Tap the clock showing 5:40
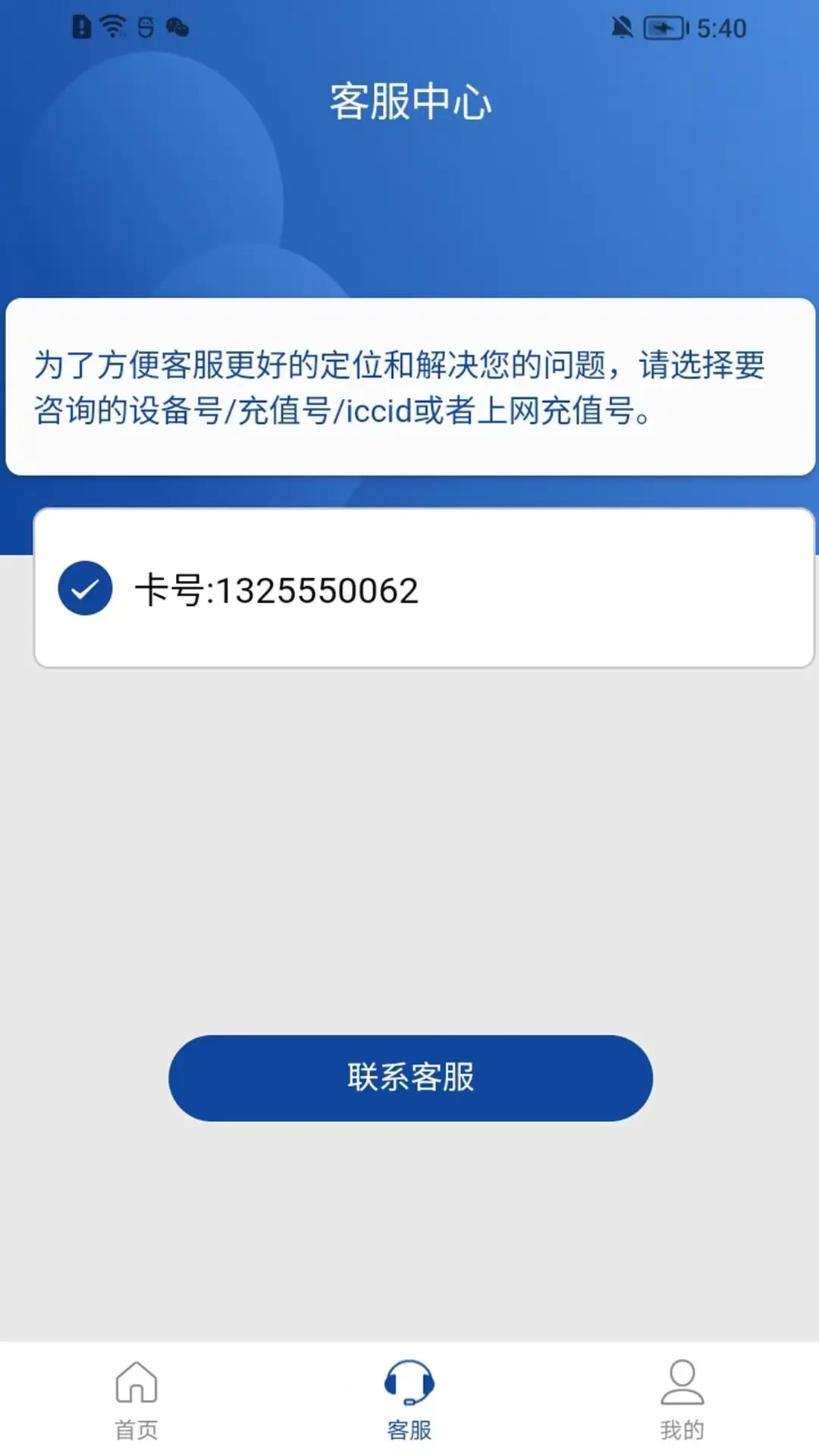This screenshot has width=819, height=1456. [719, 28]
